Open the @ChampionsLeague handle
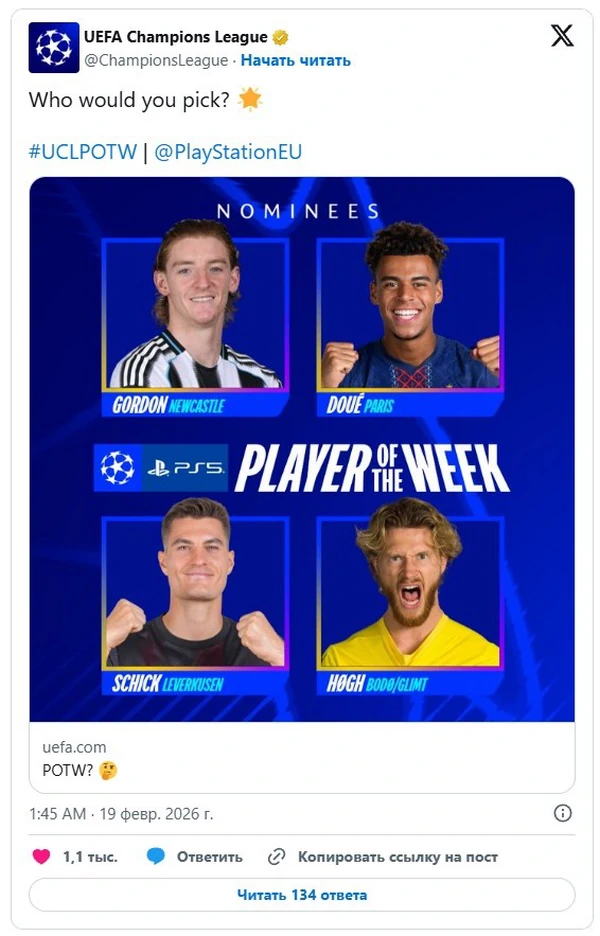Screen dimensions: 600x936 [x=156, y=60]
